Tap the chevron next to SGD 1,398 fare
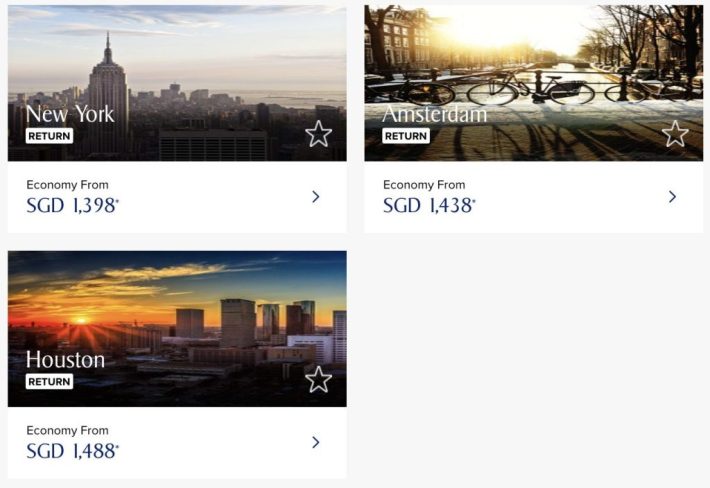This screenshot has height=488, width=710. coord(316,197)
